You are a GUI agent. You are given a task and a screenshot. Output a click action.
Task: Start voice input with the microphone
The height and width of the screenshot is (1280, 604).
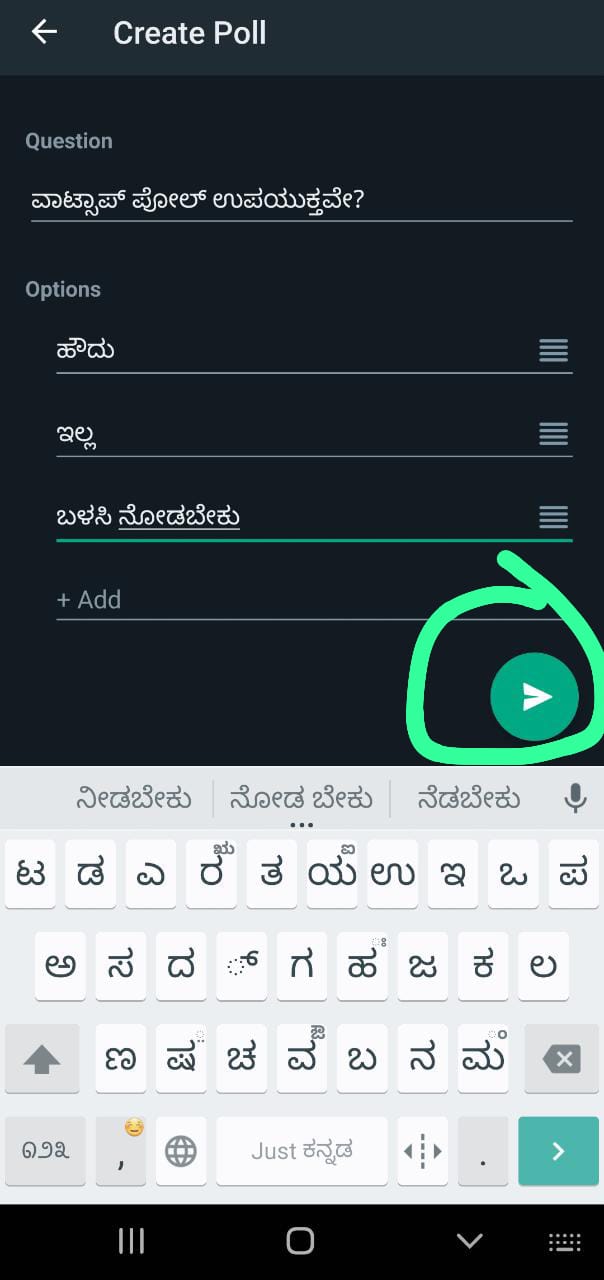pos(575,798)
